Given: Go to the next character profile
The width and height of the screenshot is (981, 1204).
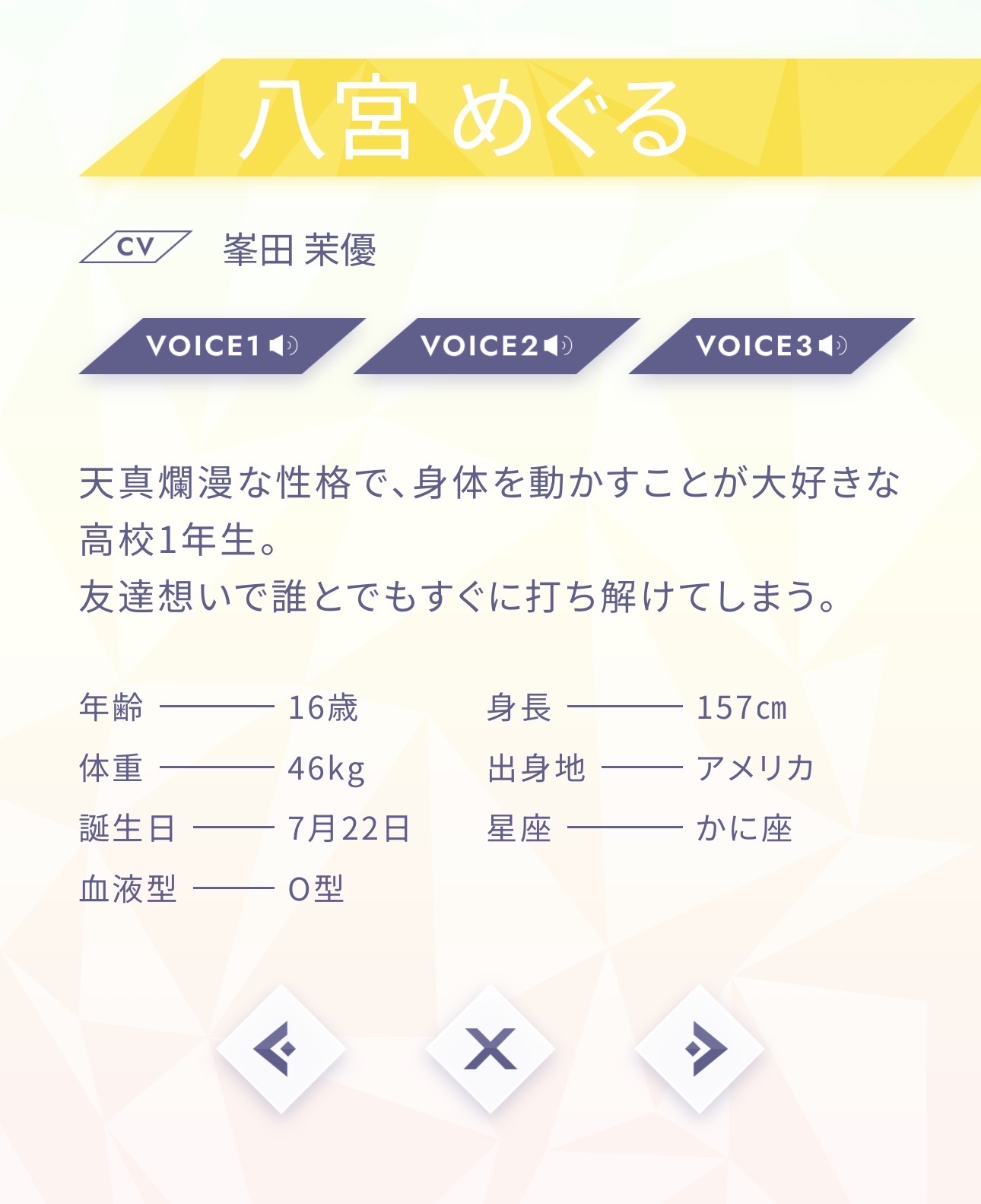Looking at the screenshot, I should tap(700, 1049).
